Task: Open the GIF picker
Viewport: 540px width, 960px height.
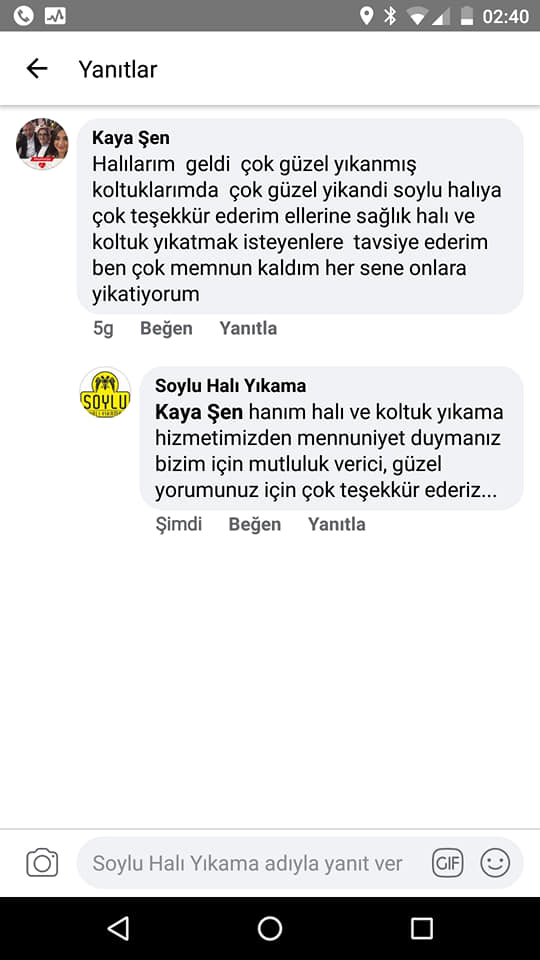Action: click(x=448, y=863)
